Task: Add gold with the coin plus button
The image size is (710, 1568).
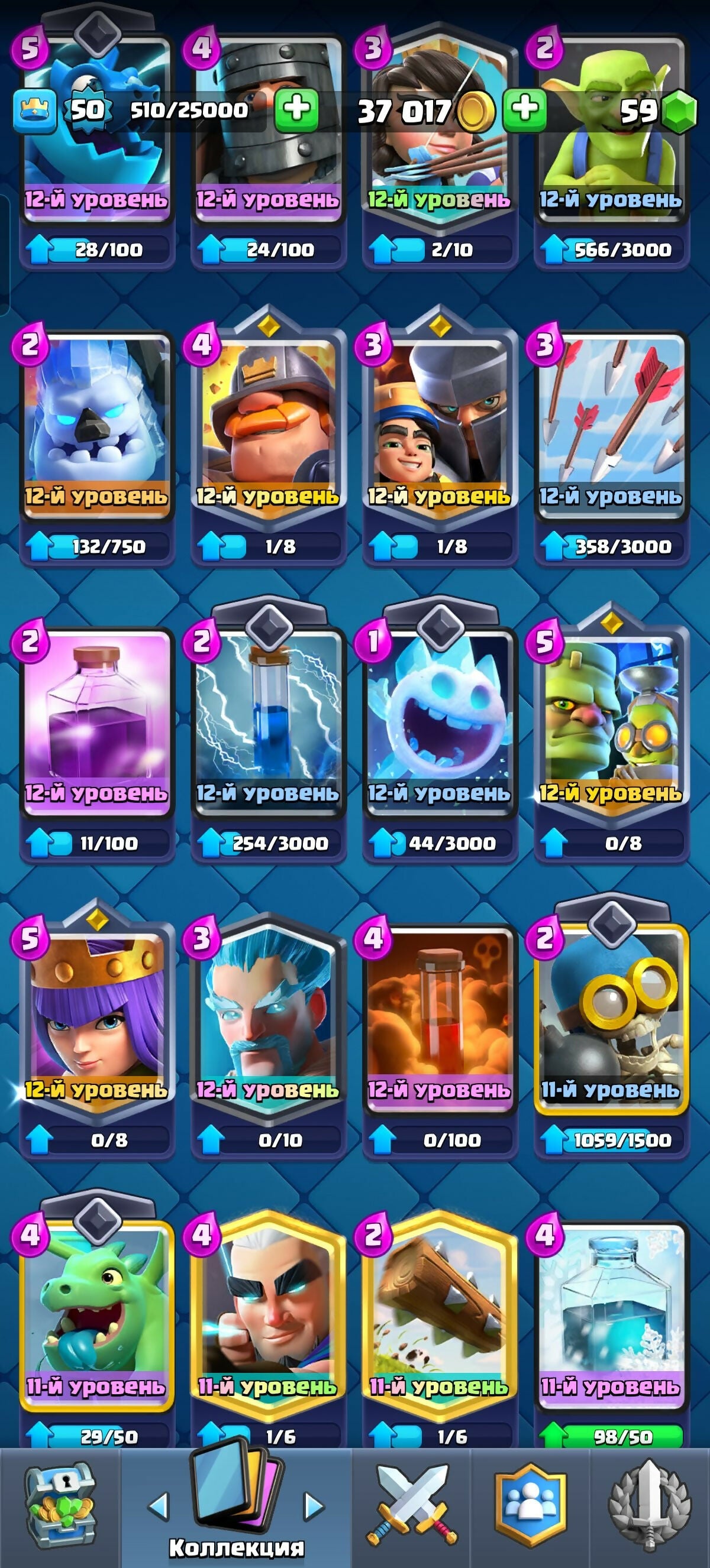Action: [x=525, y=110]
